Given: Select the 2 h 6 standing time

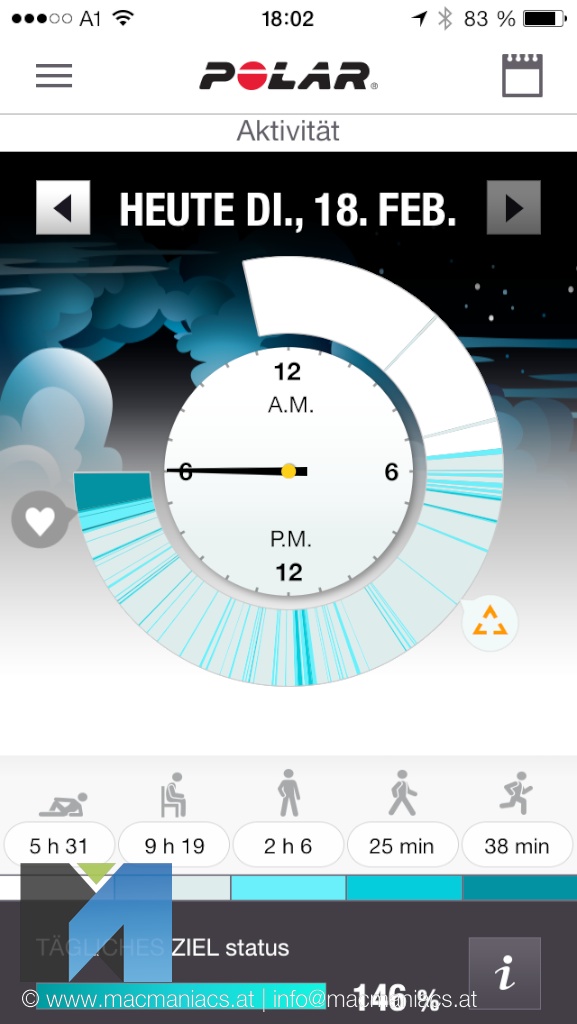Looking at the screenshot, I should (x=288, y=846).
